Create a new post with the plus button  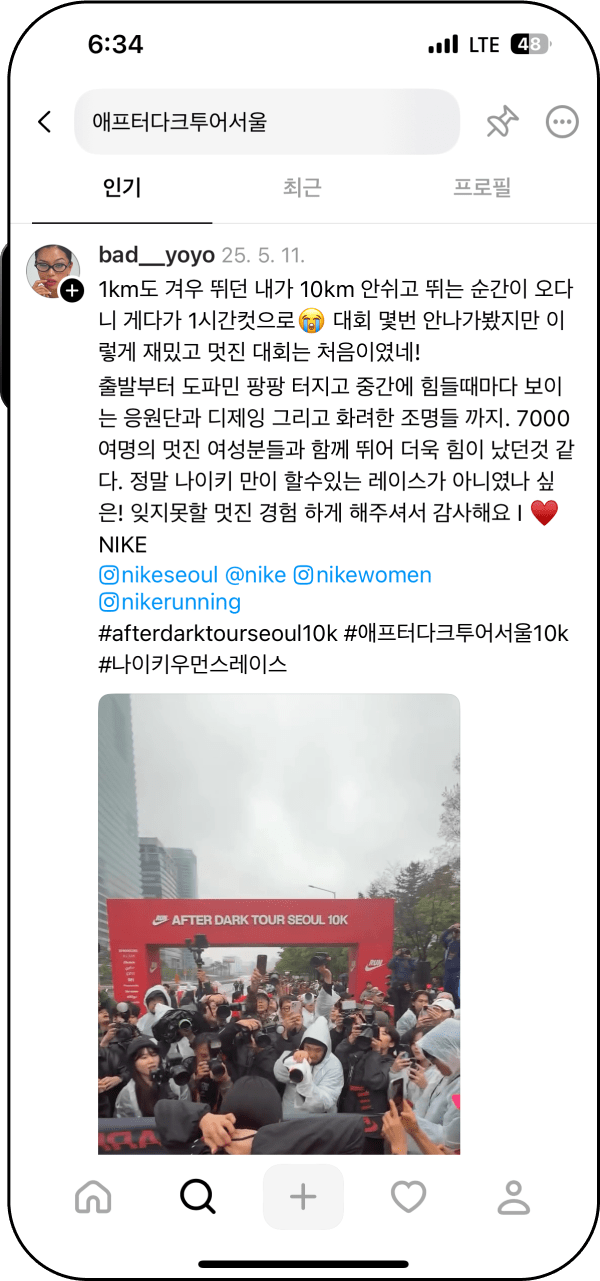pyautogui.click(x=303, y=1196)
